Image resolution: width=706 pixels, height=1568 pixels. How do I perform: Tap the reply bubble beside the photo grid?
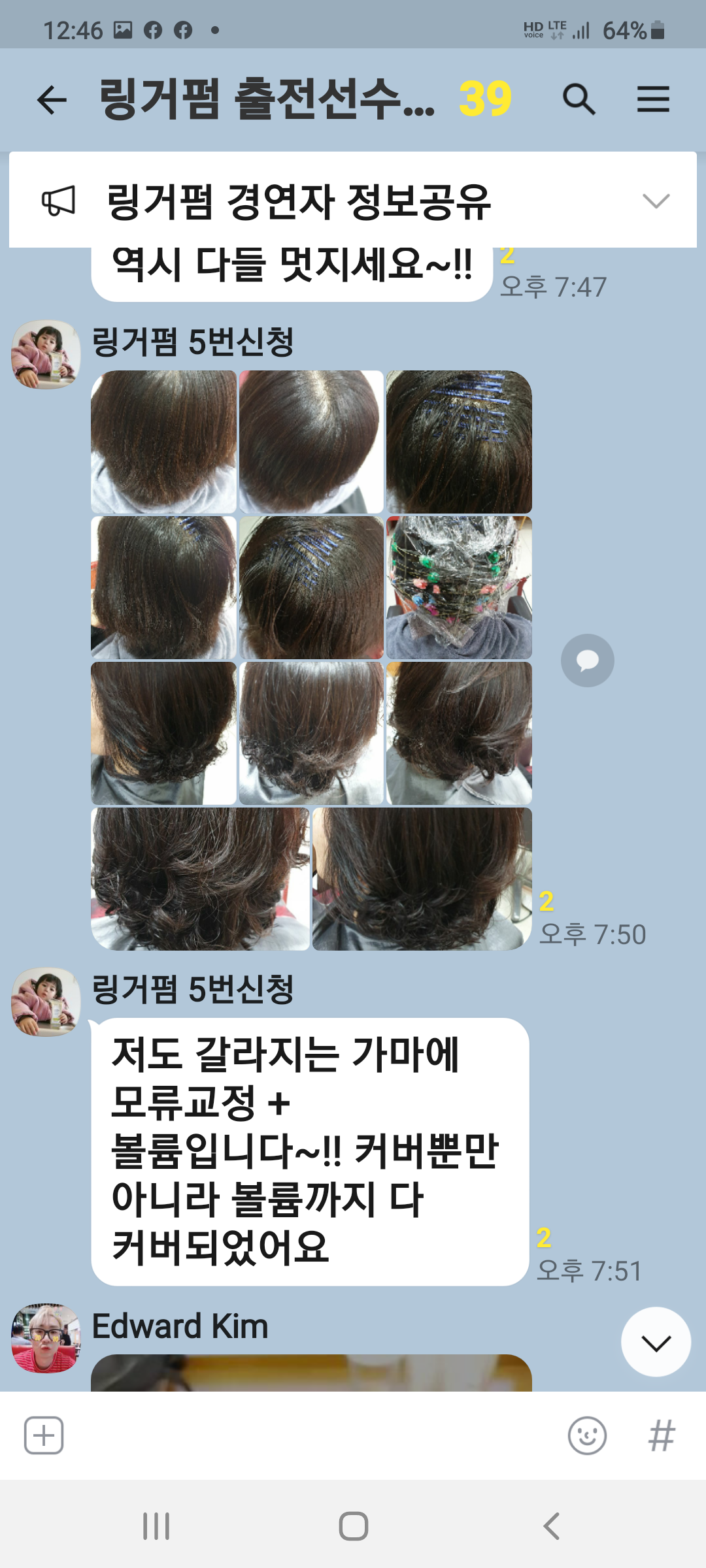[x=587, y=661]
